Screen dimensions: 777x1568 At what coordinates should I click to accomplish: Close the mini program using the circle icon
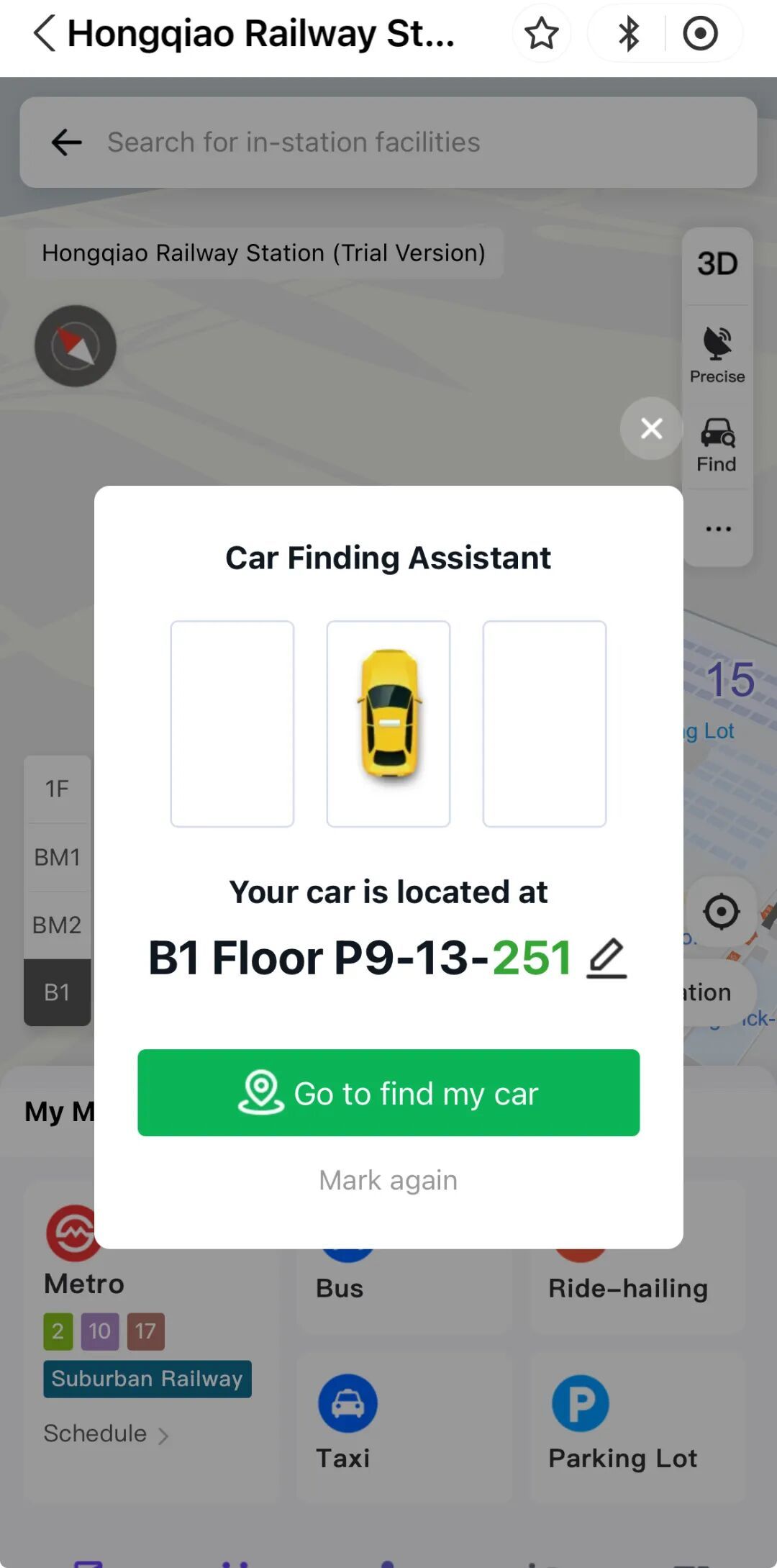tap(700, 34)
